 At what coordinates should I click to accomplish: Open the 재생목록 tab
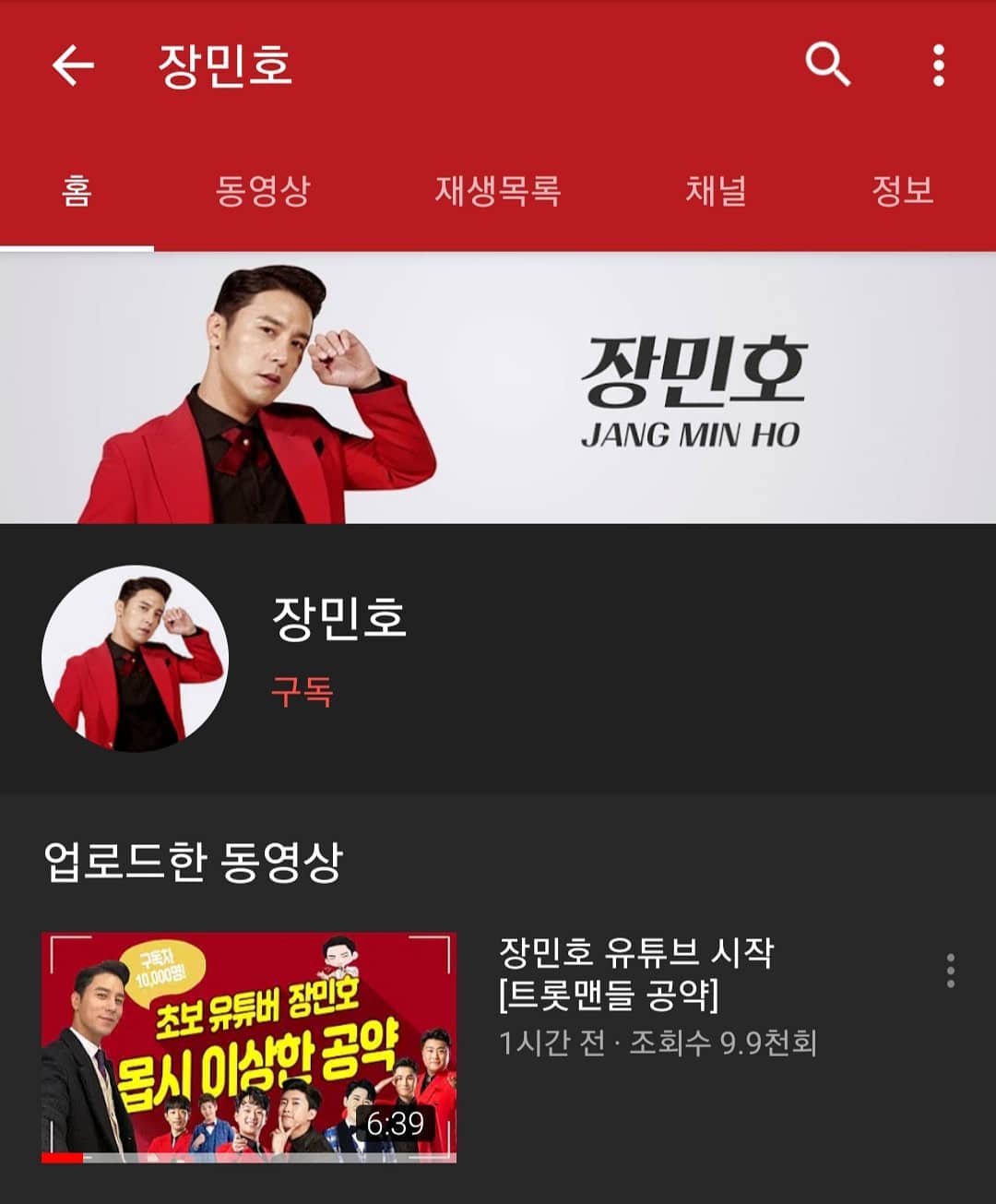497,191
